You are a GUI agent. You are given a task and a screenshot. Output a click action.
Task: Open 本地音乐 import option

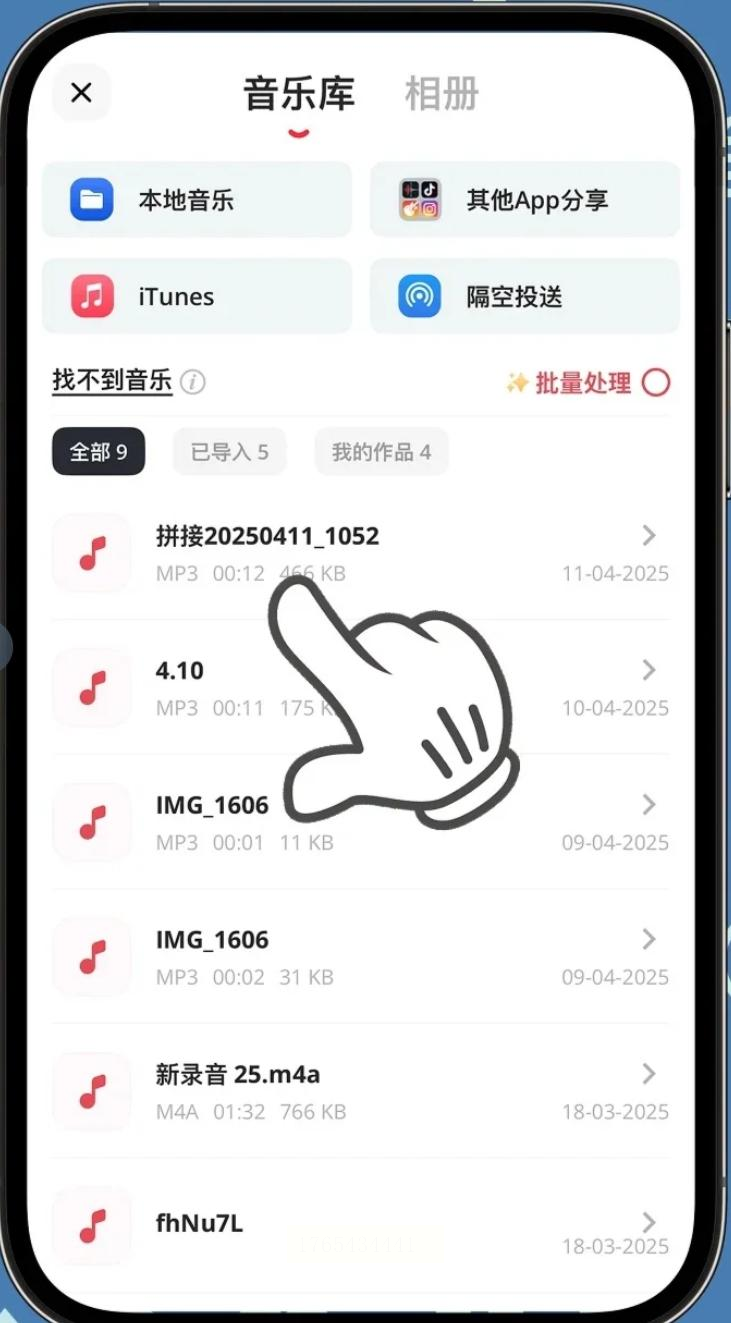pos(197,200)
